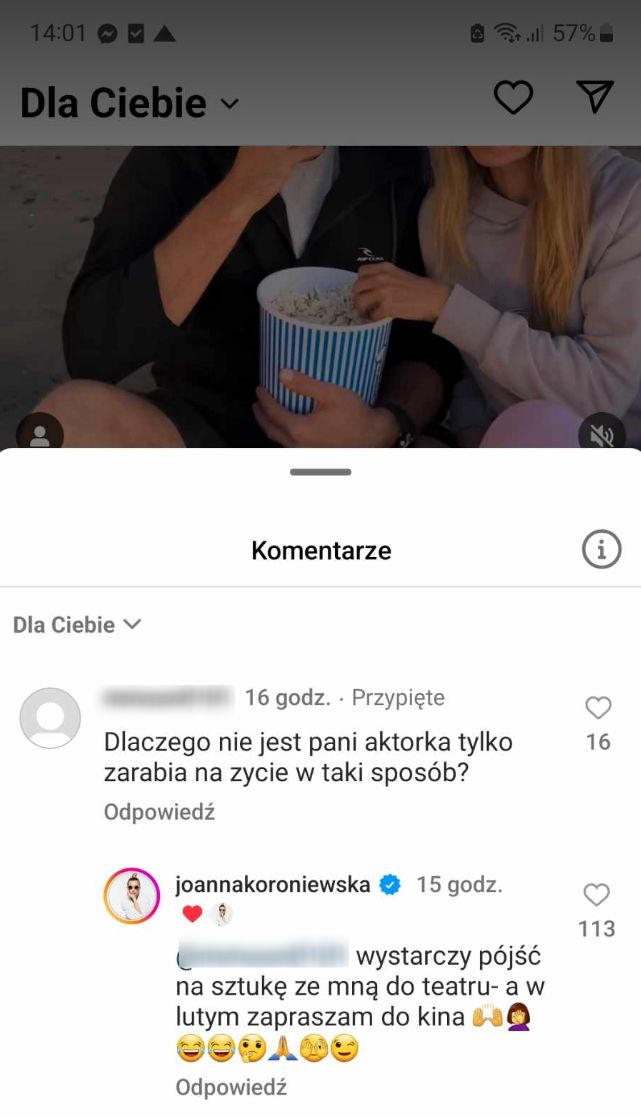Viewport: 641px width, 1118px height.
Task: Open the activity heart icon
Action: click(x=513, y=97)
